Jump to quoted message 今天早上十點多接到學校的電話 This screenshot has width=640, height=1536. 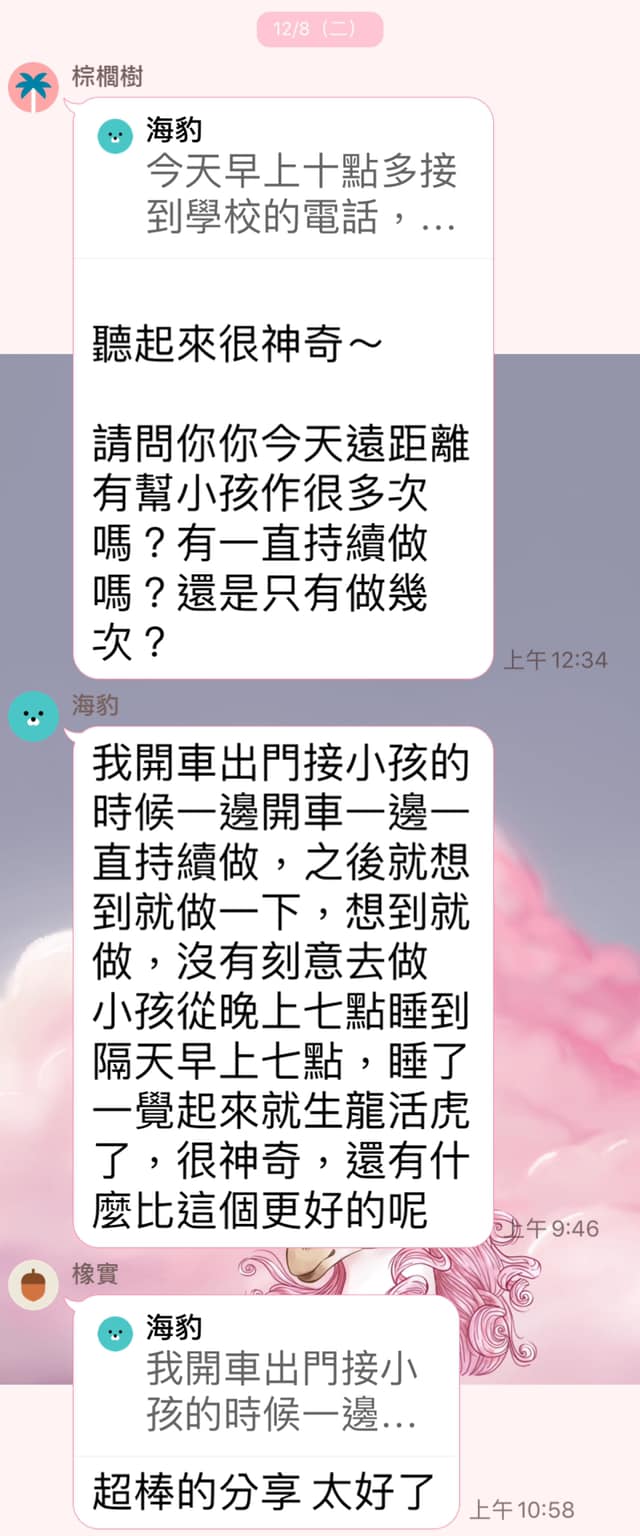click(285, 179)
